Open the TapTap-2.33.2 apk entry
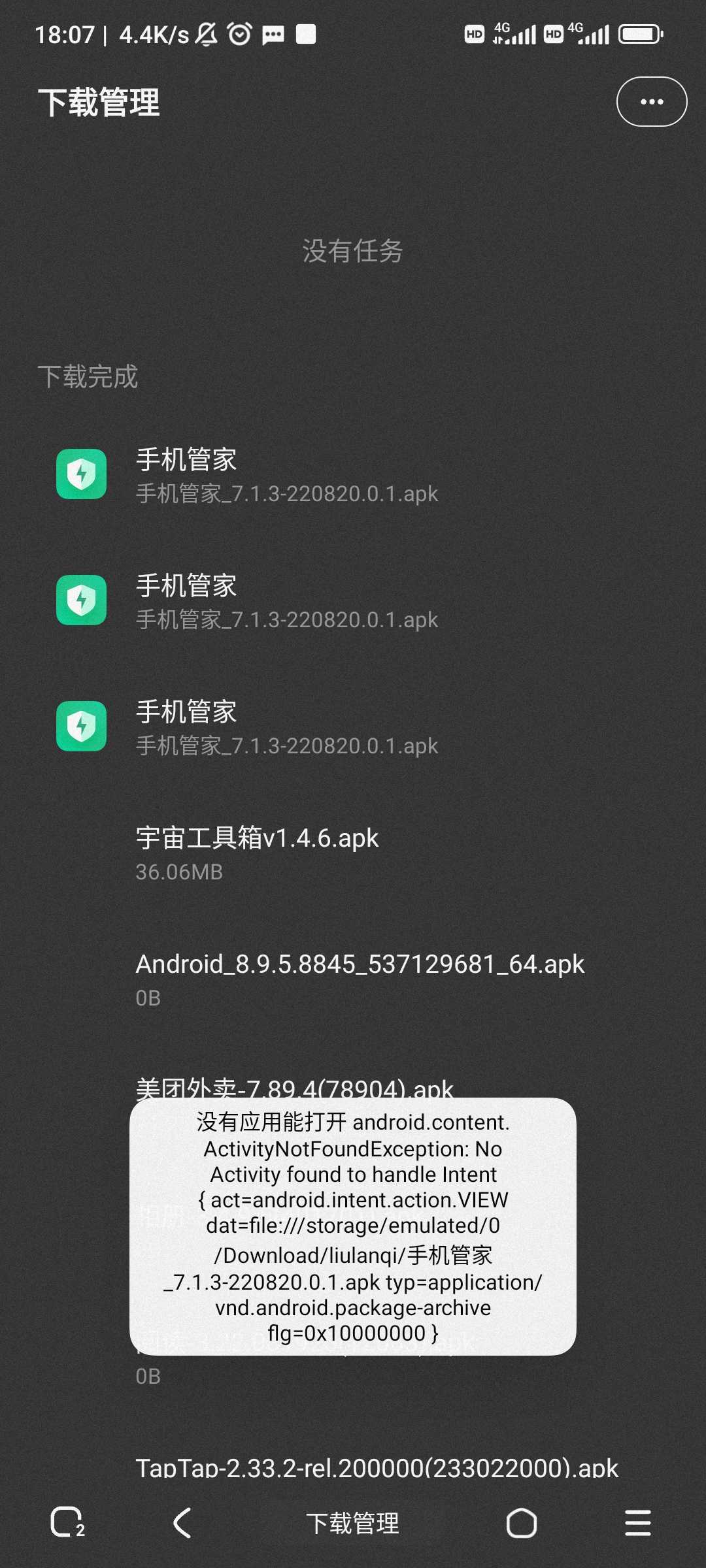 [x=377, y=1467]
